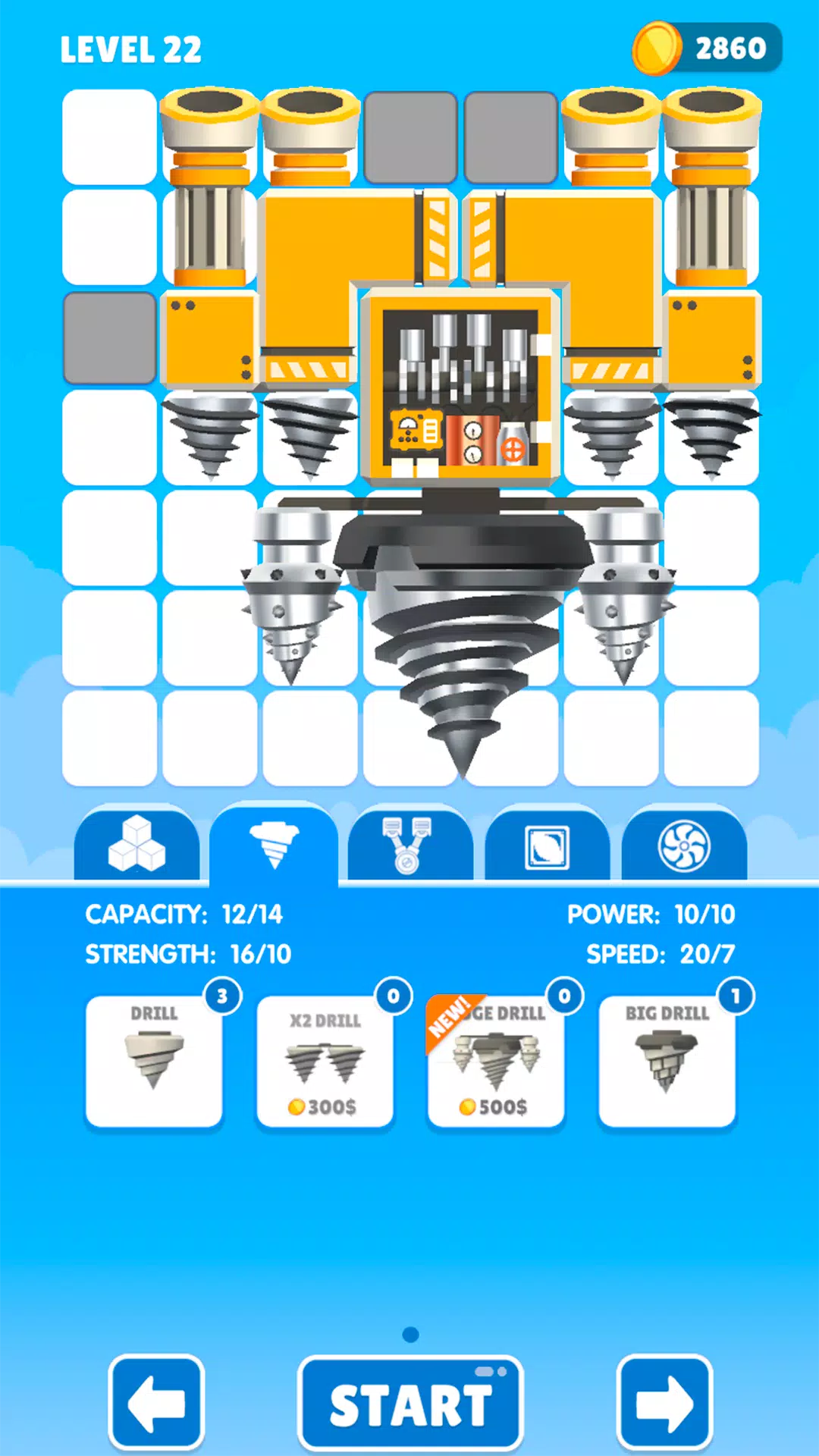Select the Big Drill item
Image resolution: width=819 pixels, height=1456 pixels.
[x=667, y=1061]
